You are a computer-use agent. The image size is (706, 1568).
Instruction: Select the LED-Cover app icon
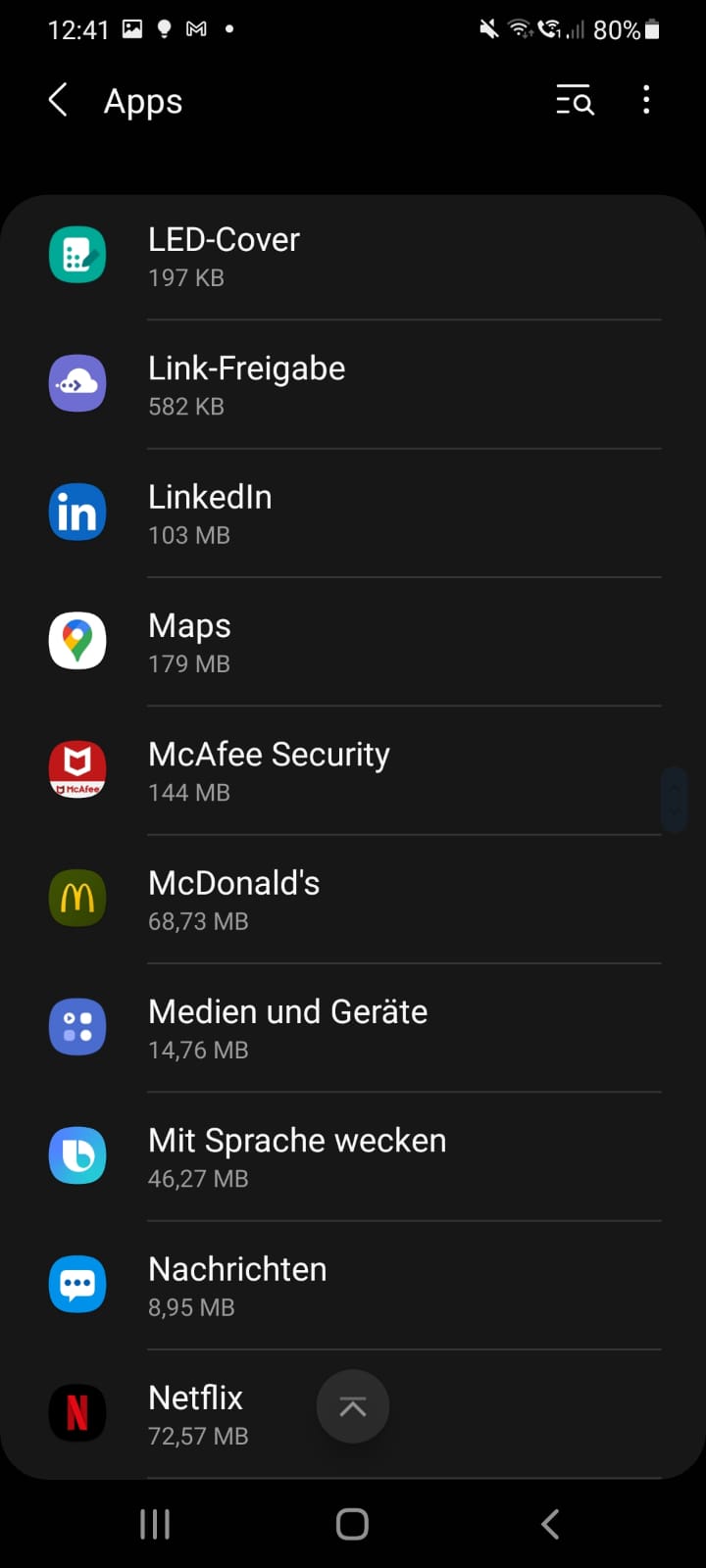pos(77,255)
